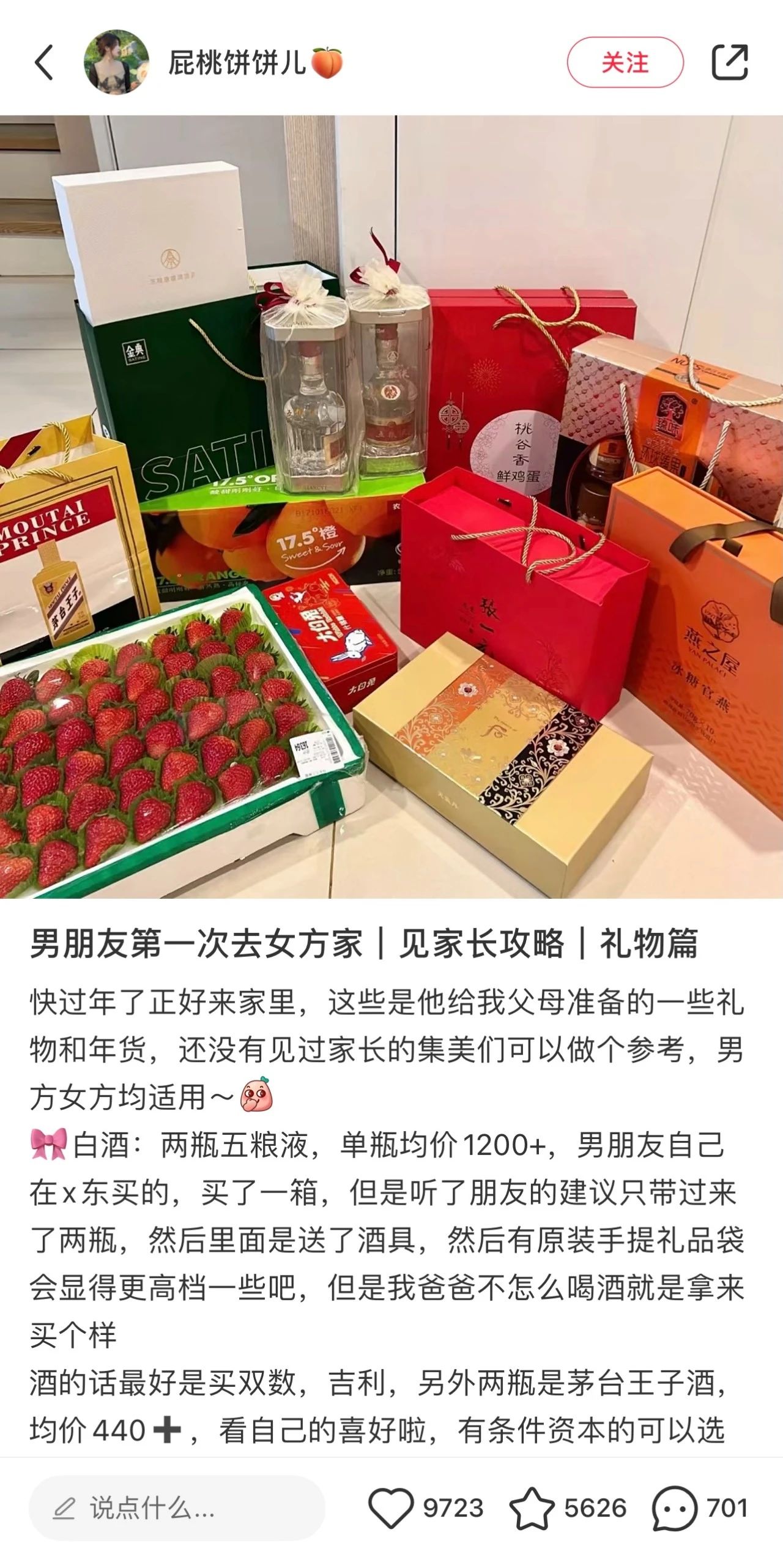Save the post to favorites
This screenshot has width=783, height=1568.
[x=532, y=1508]
